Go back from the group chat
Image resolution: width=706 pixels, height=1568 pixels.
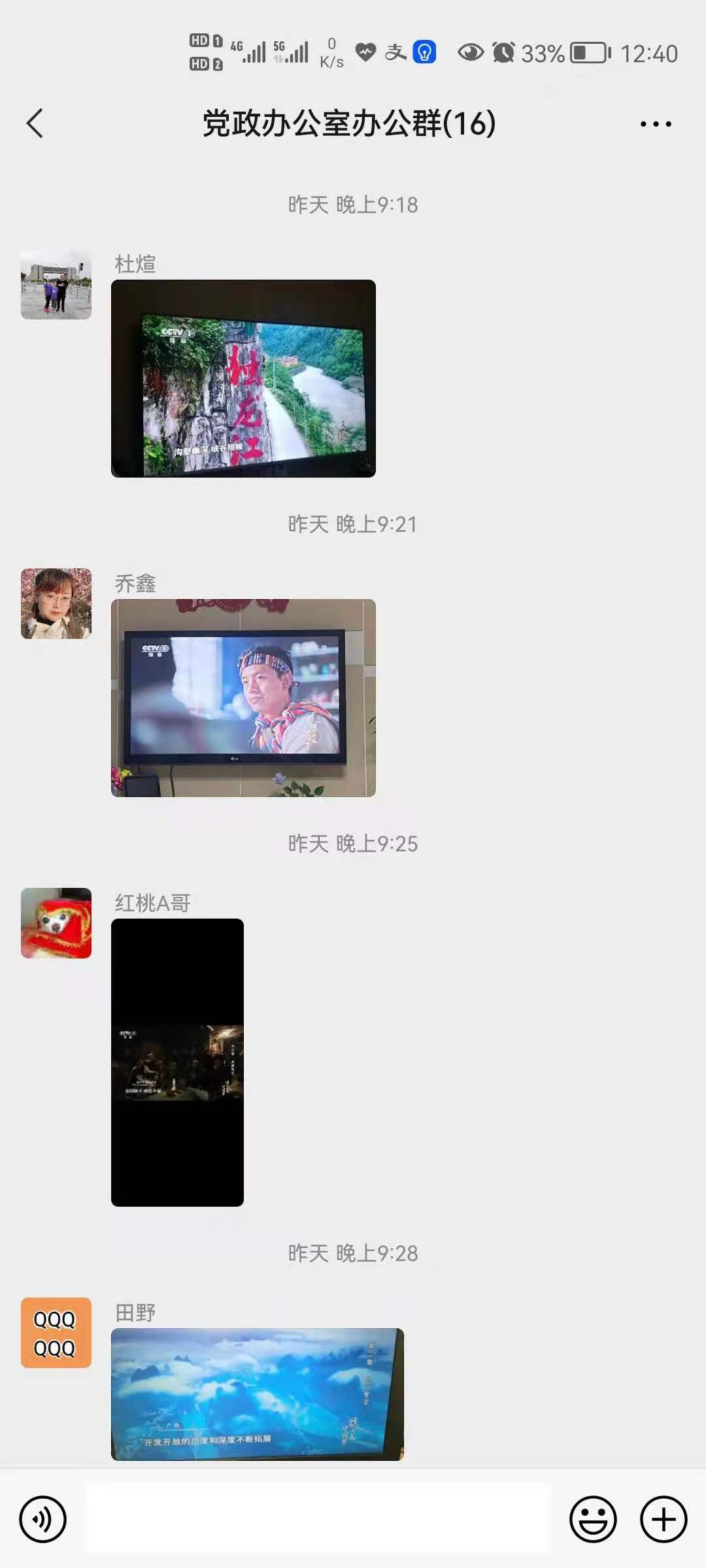[x=35, y=123]
